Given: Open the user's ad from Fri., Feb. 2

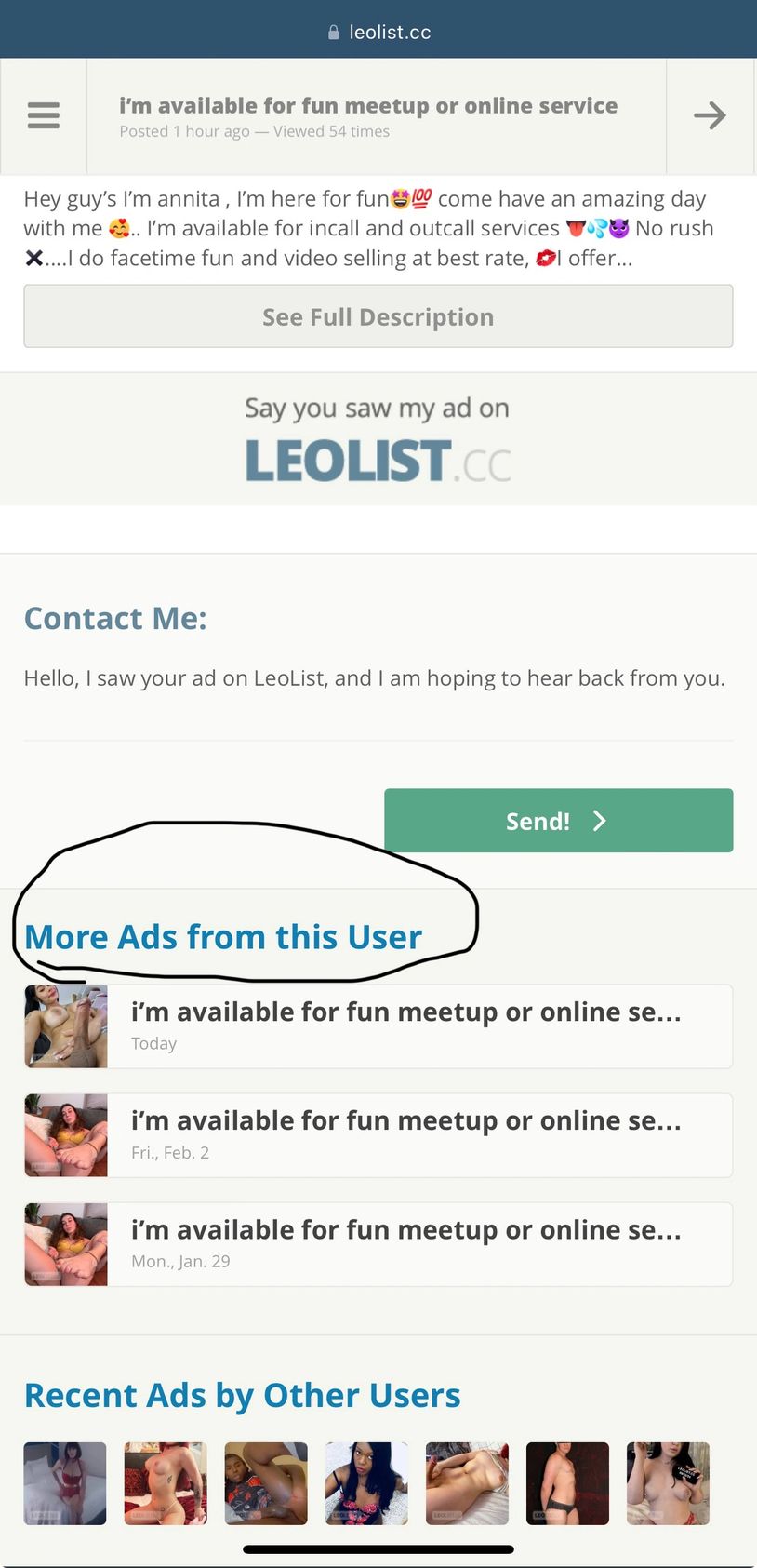Looking at the screenshot, I should [x=405, y=1134].
